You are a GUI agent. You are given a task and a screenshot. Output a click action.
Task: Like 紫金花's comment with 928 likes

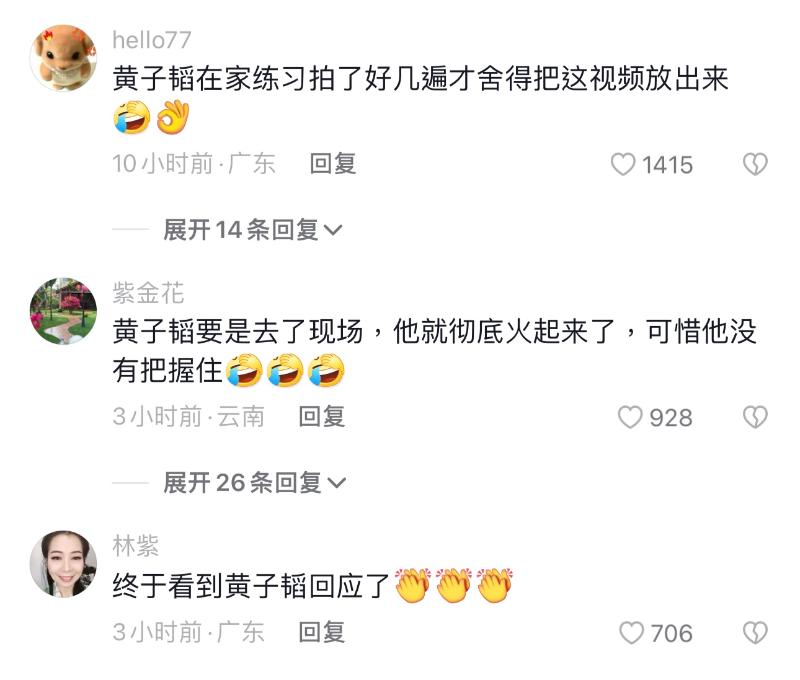click(630, 418)
